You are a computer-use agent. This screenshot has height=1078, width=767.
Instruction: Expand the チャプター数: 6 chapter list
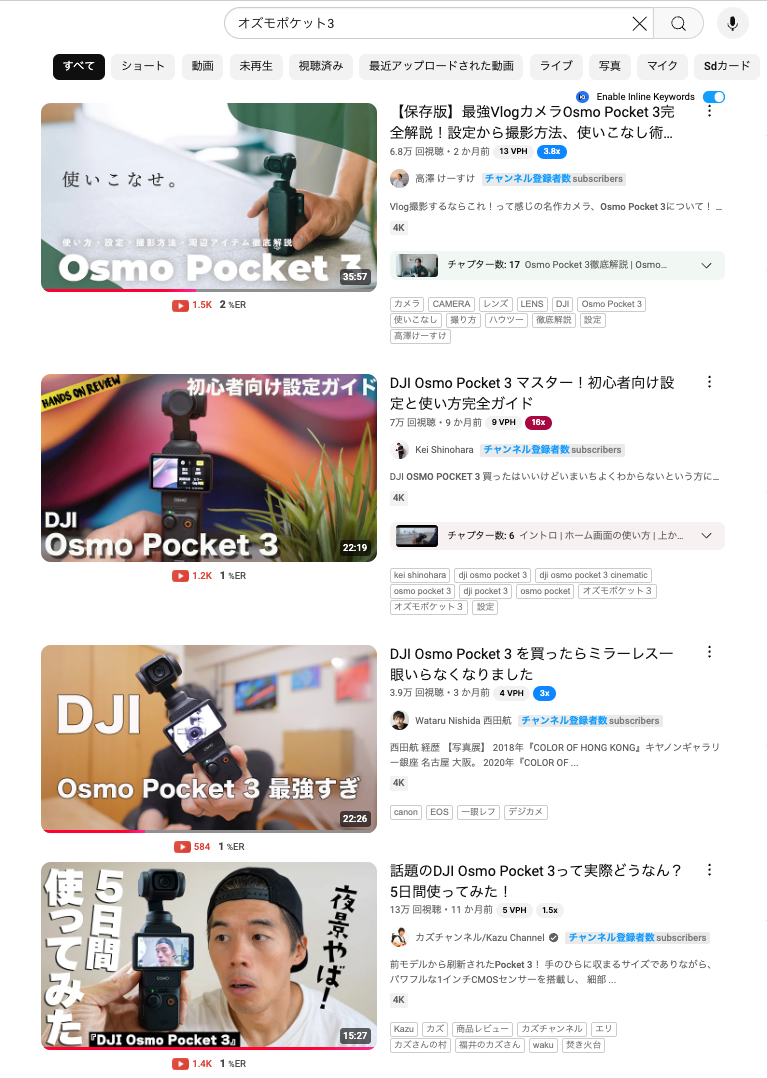point(557,536)
